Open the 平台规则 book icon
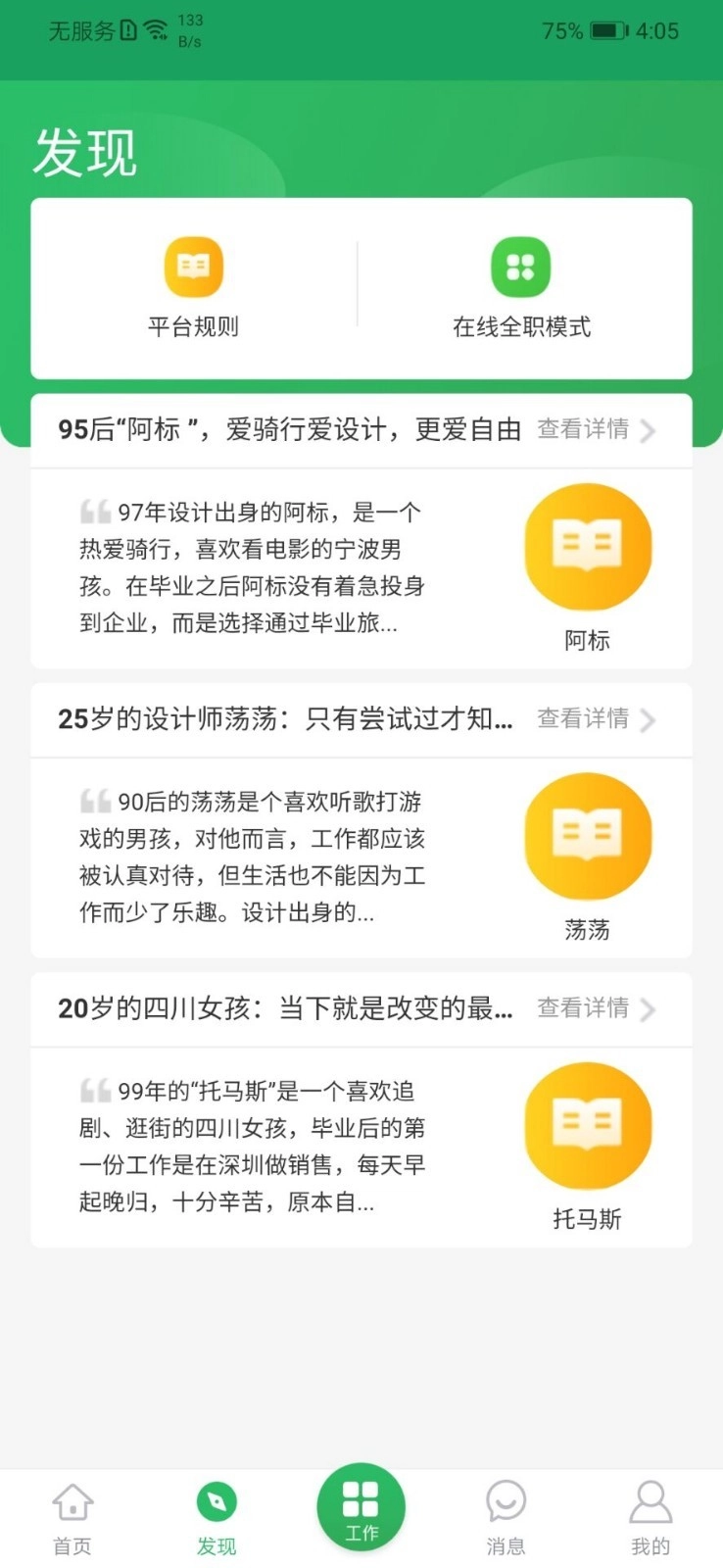Screen dimensions: 723x1568 point(193,266)
